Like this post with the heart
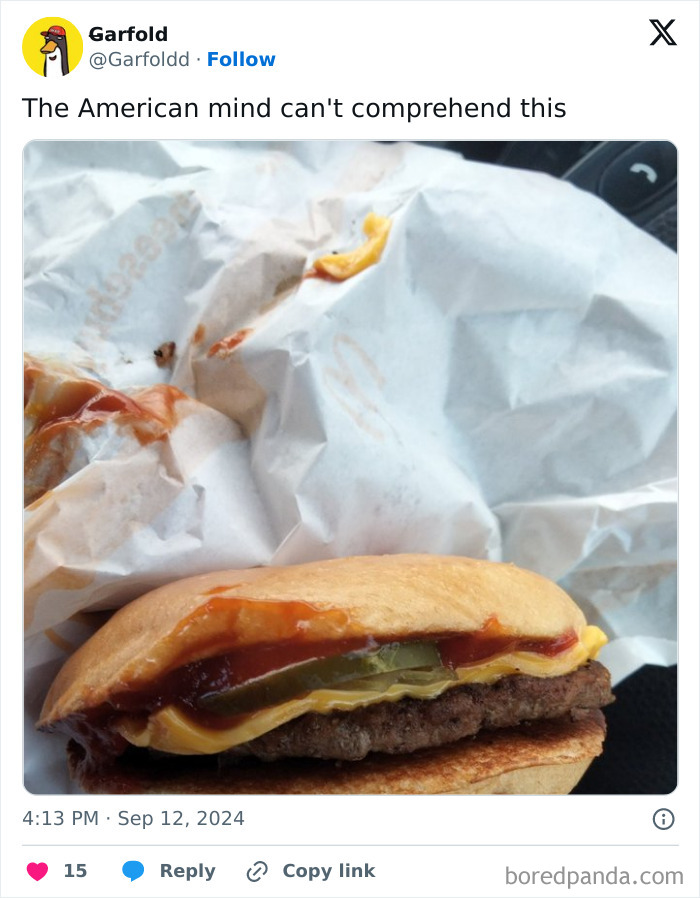The height and width of the screenshot is (898, 700). 38,871
